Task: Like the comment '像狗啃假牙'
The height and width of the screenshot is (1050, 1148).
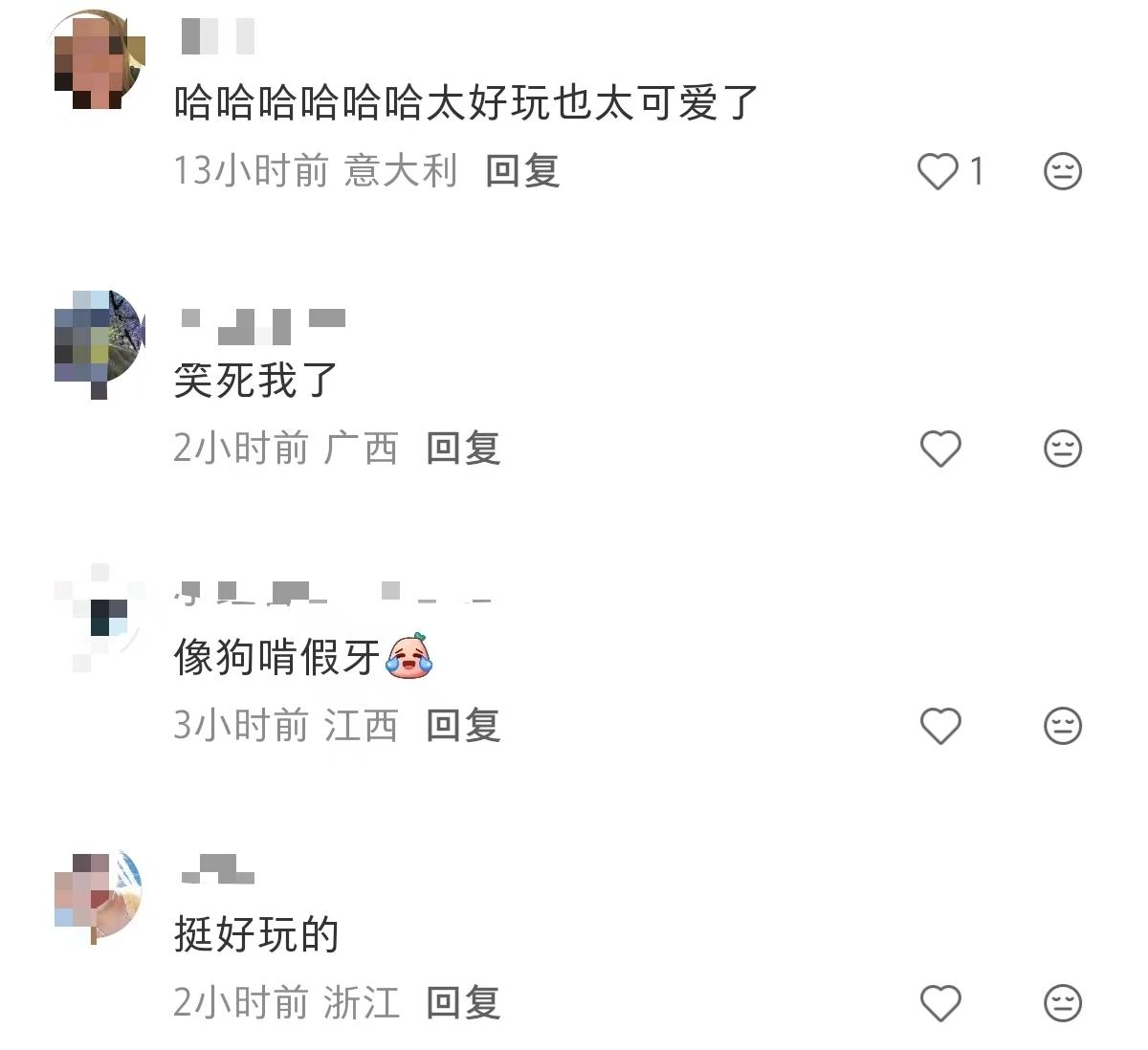Action: tap(939, 726)
